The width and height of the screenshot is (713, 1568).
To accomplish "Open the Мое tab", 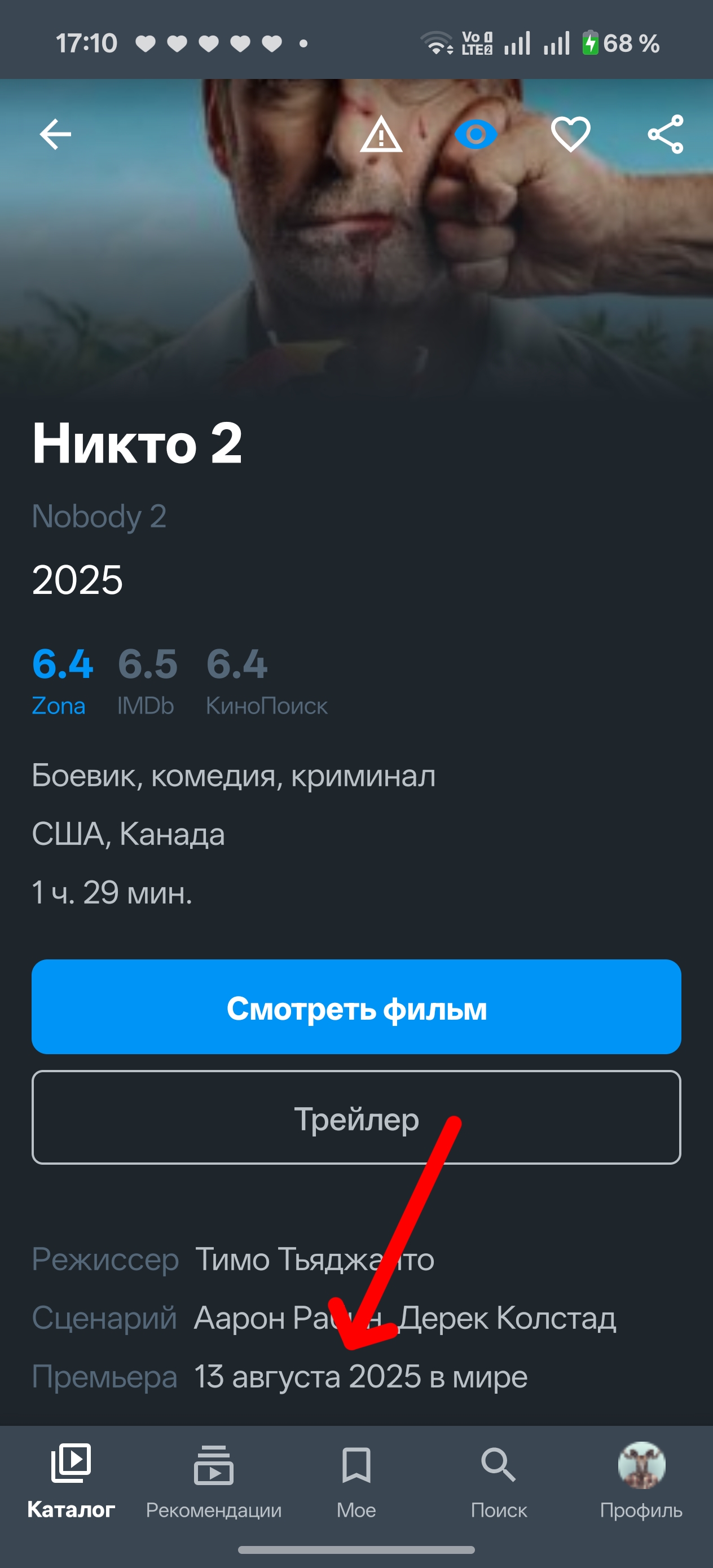I will [356, 1481].
